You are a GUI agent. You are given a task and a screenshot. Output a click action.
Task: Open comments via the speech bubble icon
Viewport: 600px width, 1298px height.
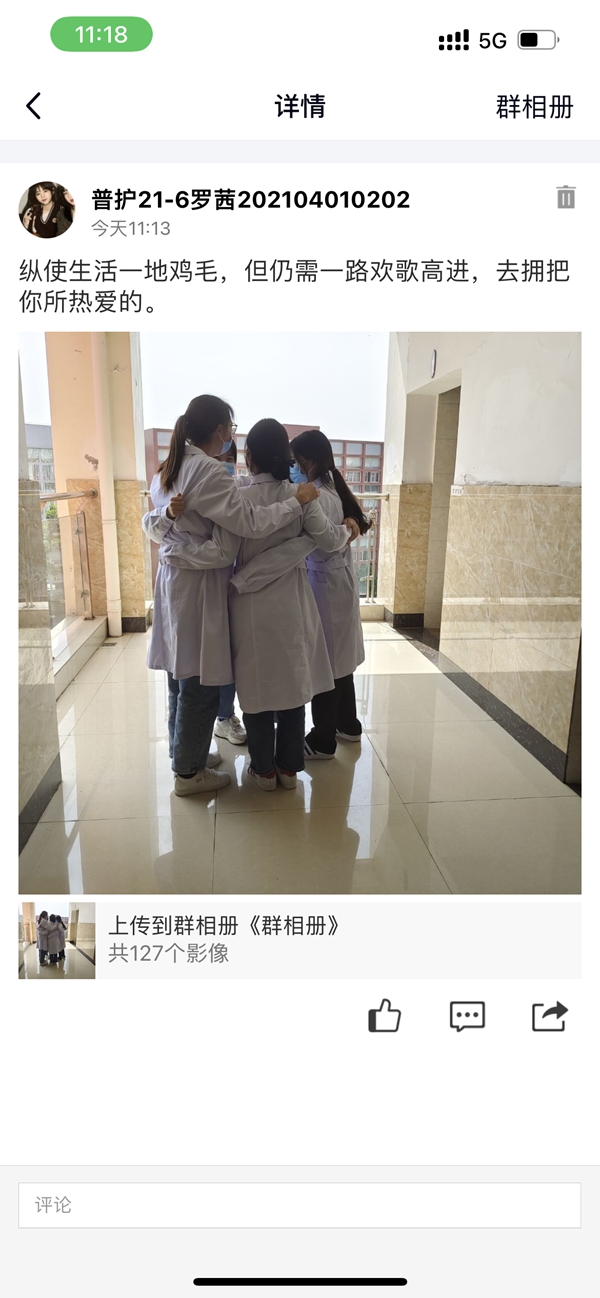(x=467, y=1016)
